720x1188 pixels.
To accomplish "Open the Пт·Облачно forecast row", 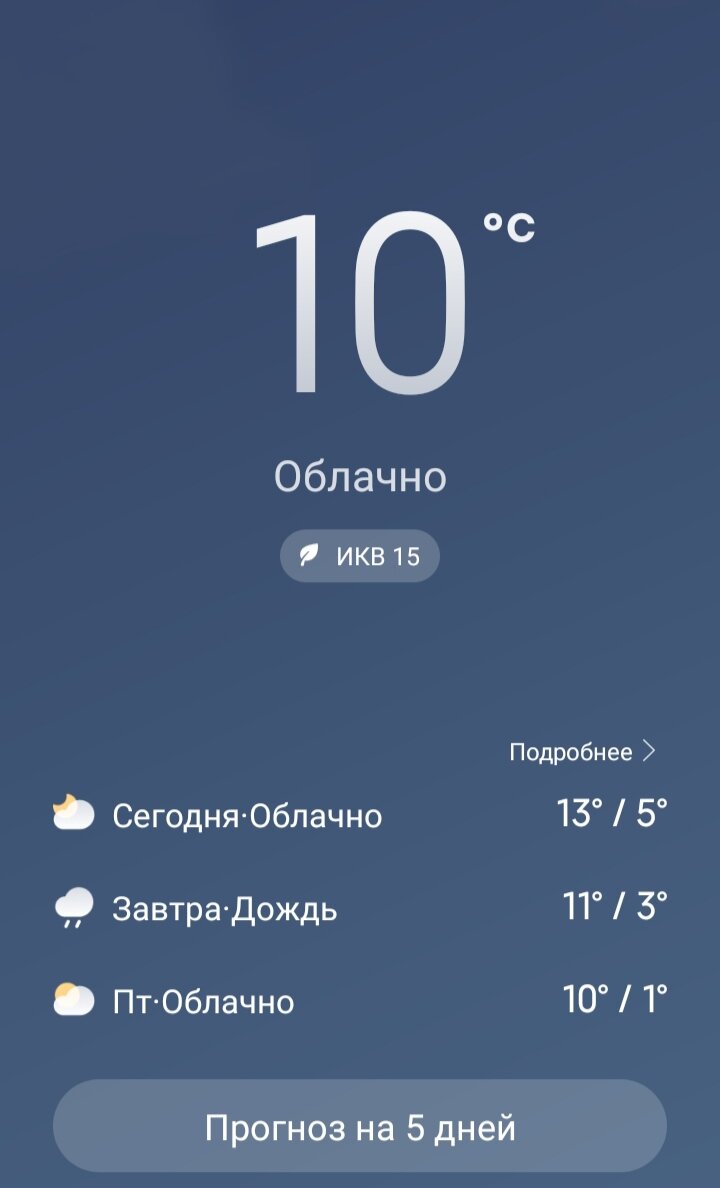I will click(x=360, y=1000).
